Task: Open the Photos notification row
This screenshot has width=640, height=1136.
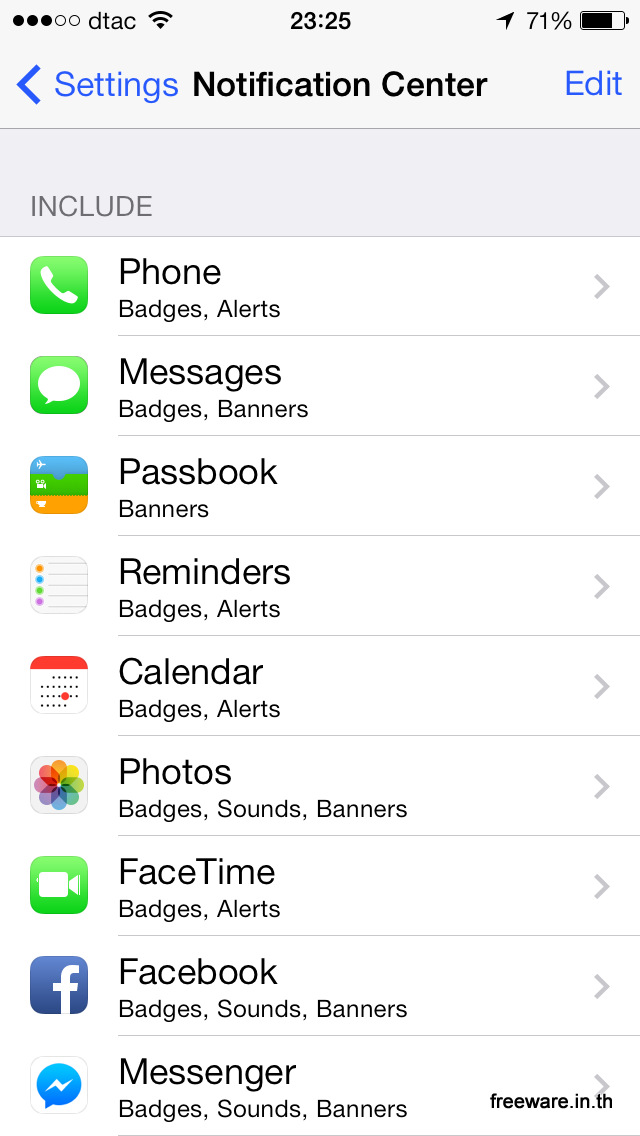Action: click(320, 786)
